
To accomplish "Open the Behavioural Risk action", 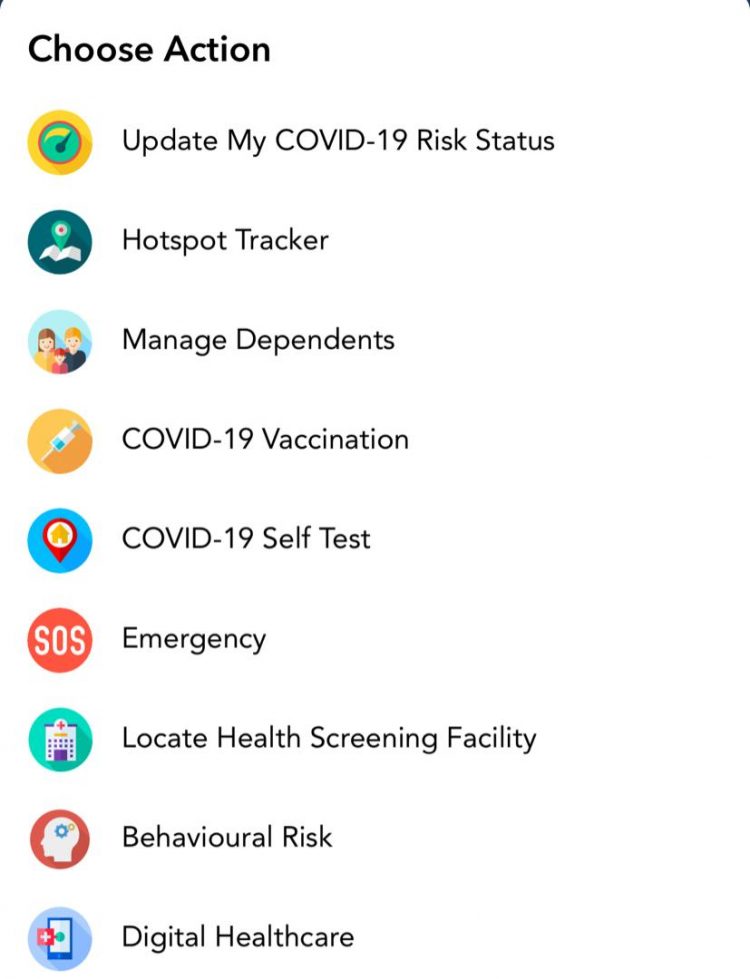I will pos(227,837).
